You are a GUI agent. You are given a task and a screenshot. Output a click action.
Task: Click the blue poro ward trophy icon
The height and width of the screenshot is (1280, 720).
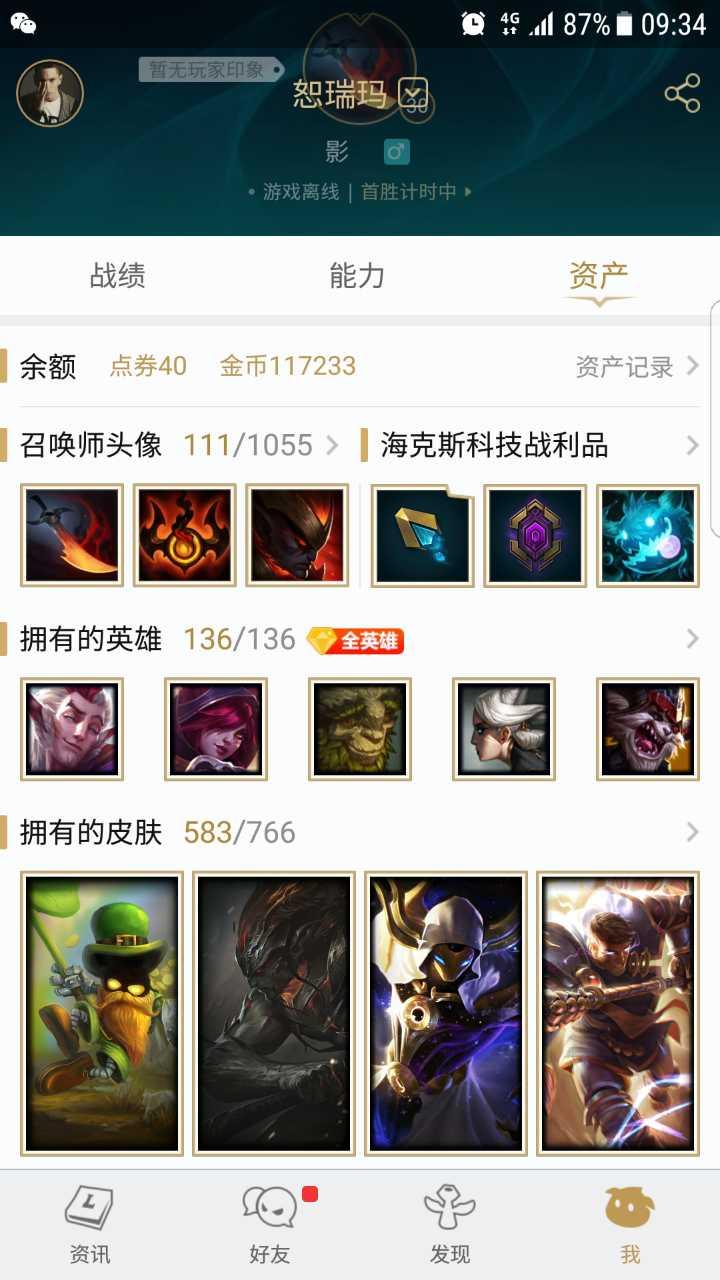pyautogui.click(x=647, y=535)
